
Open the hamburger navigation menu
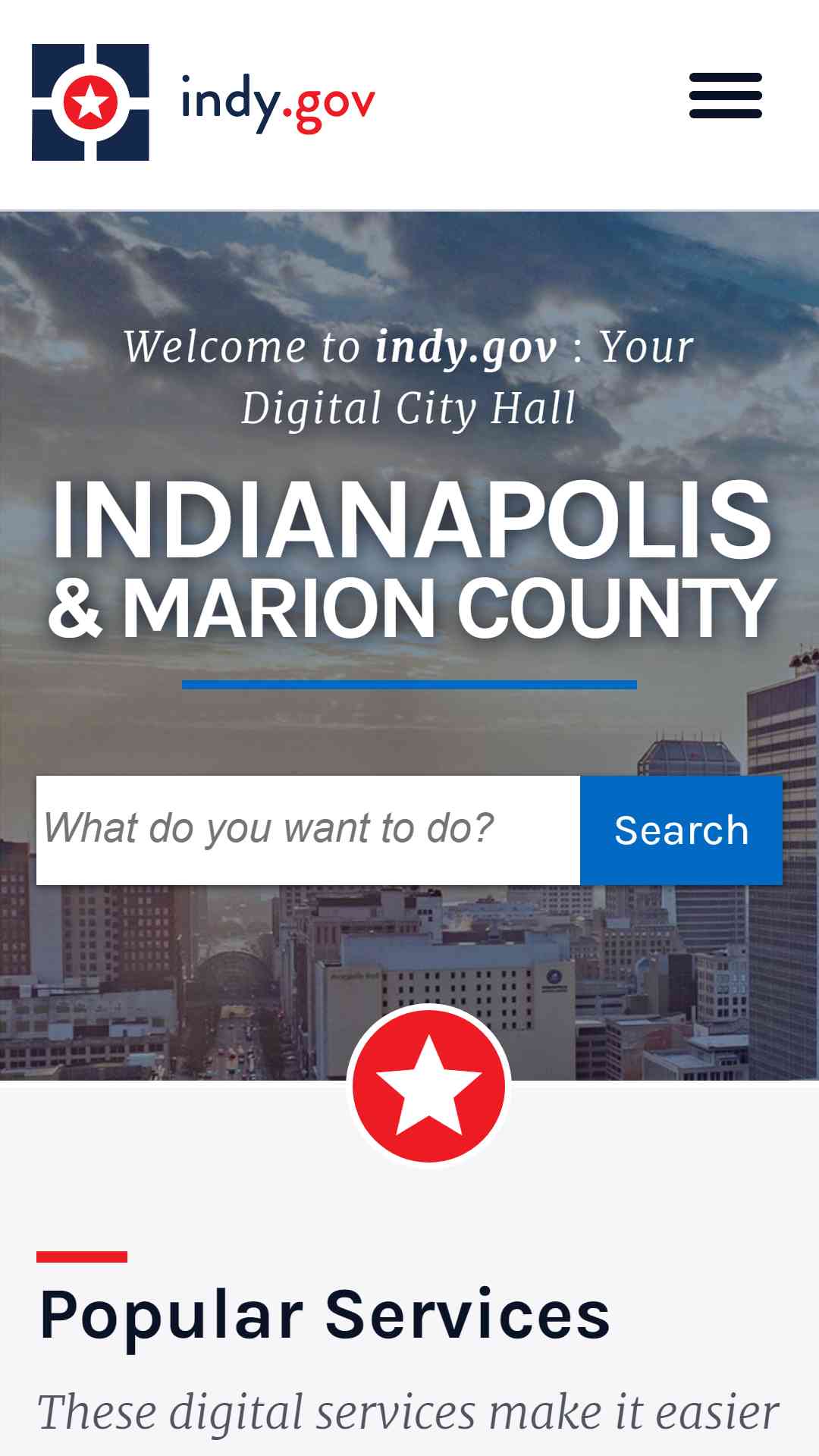tap(725, 96)
